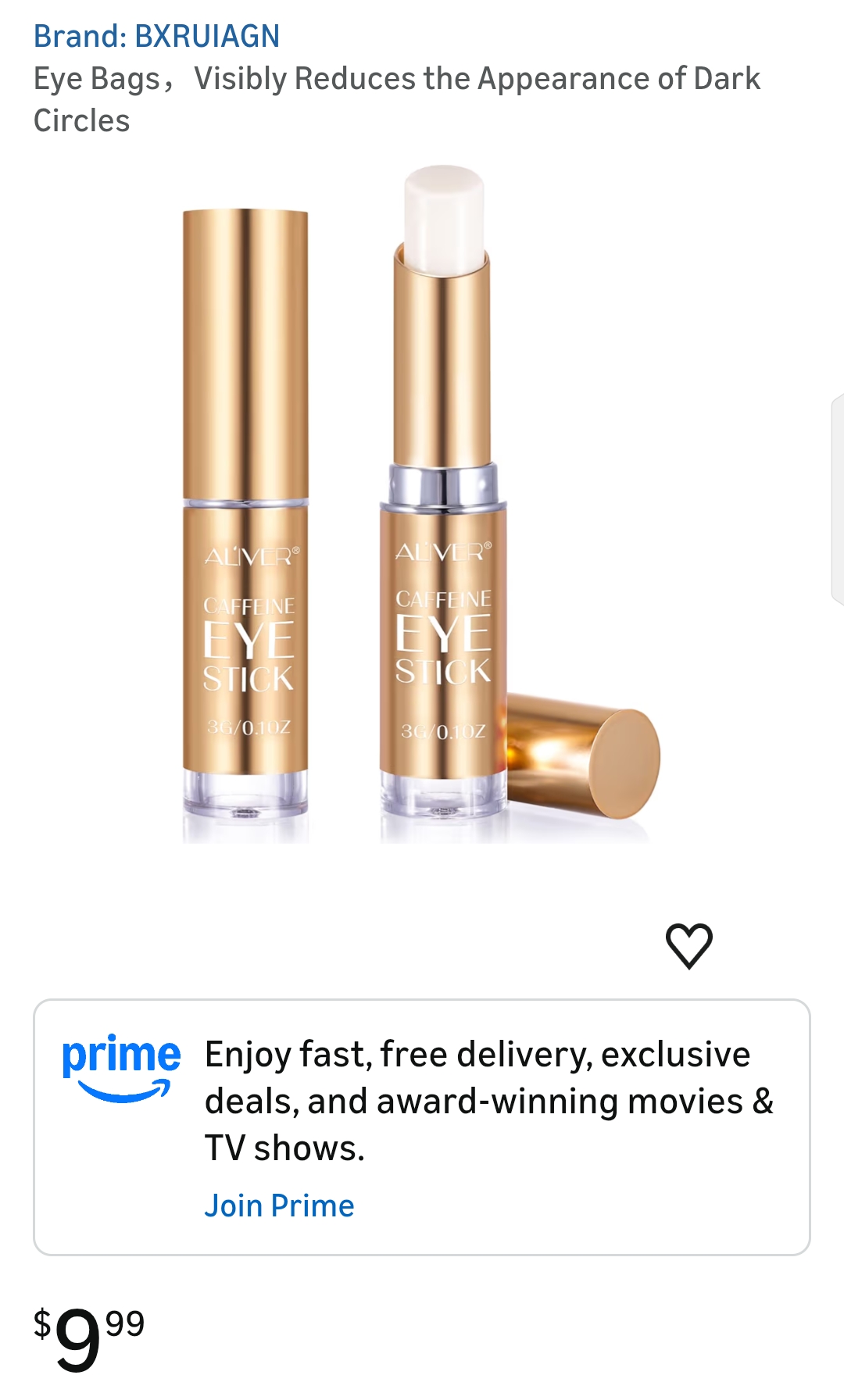Add product to wish list with heart
Screen dimensions: 844x1400
coord(688,945)
